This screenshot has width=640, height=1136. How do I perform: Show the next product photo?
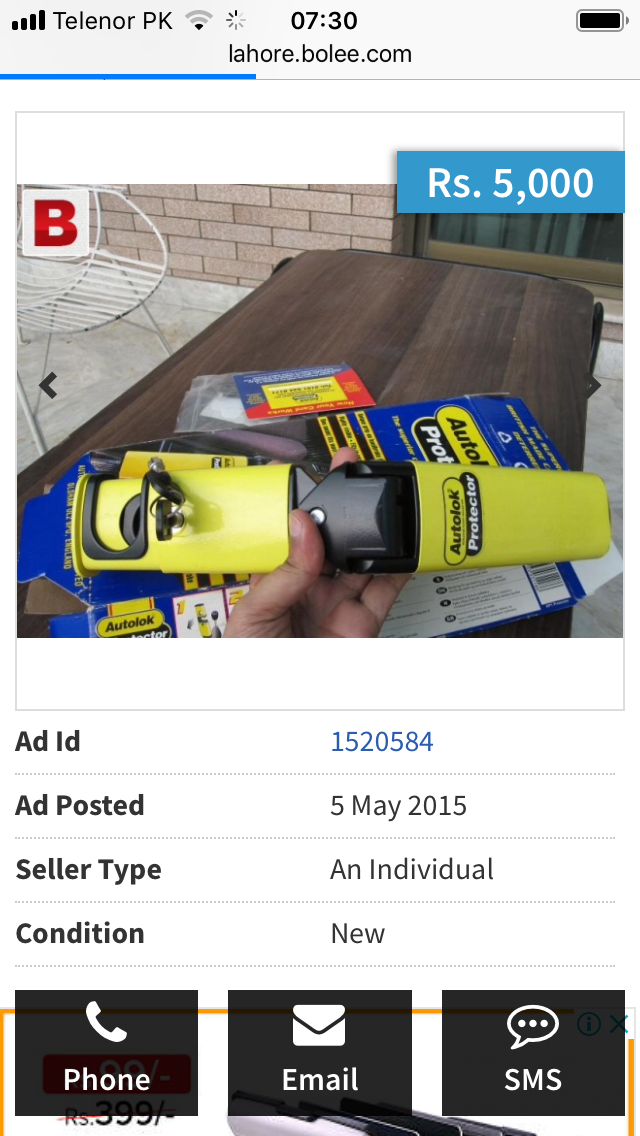point(594,385)
